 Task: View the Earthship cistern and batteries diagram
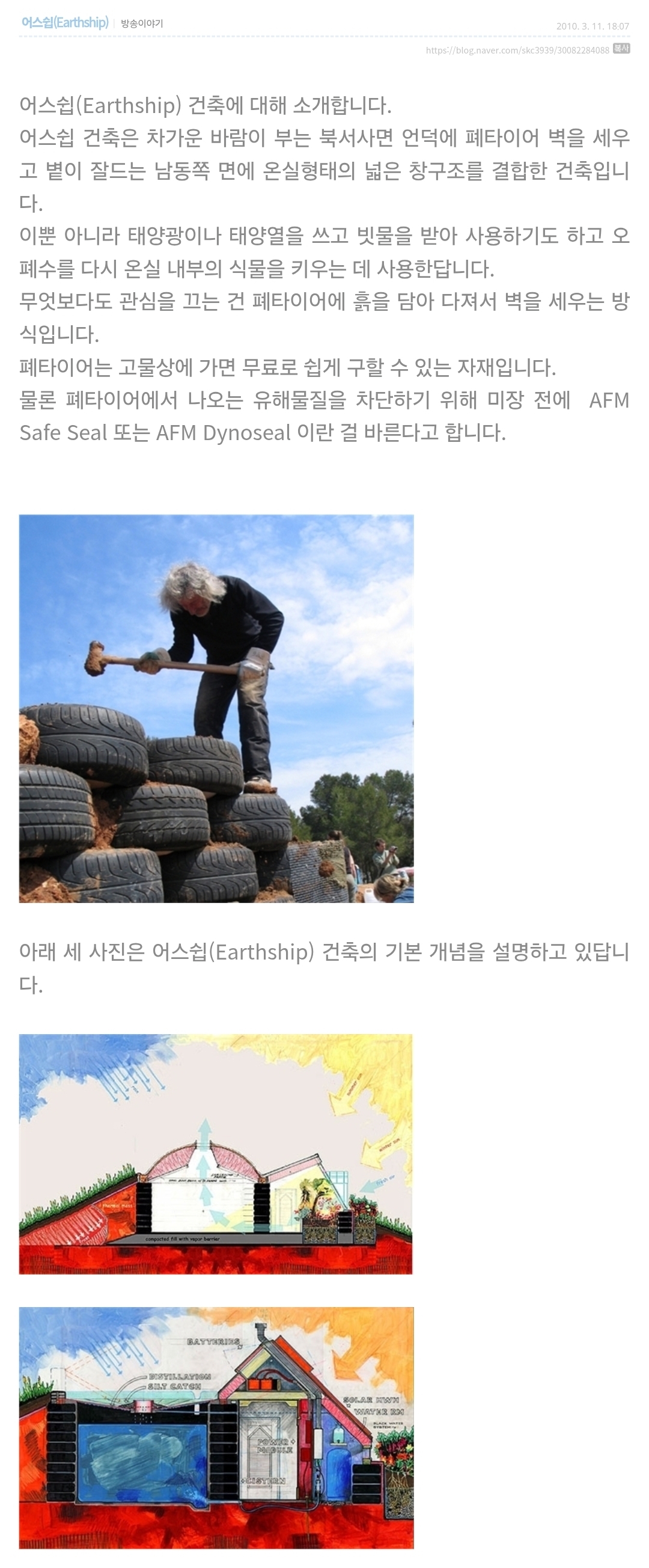click(216, 1427)
